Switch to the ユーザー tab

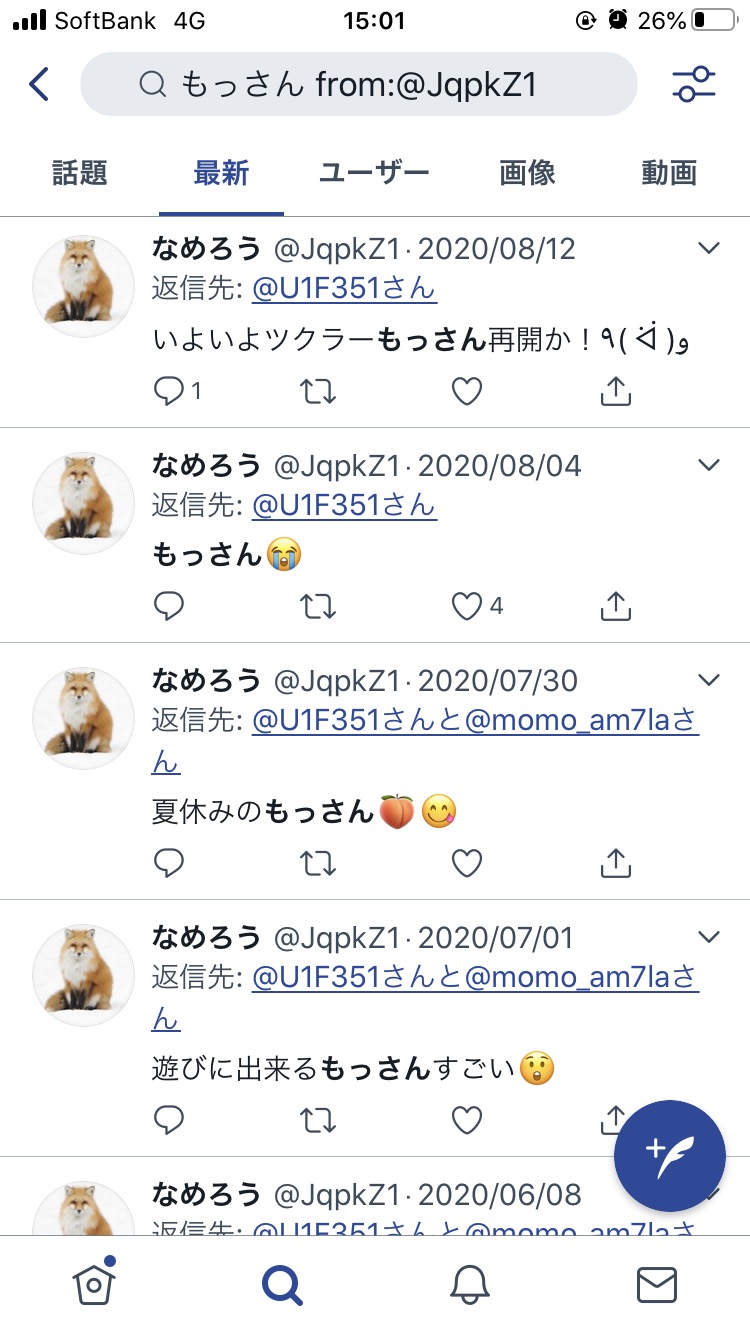[x=374, y=173]
